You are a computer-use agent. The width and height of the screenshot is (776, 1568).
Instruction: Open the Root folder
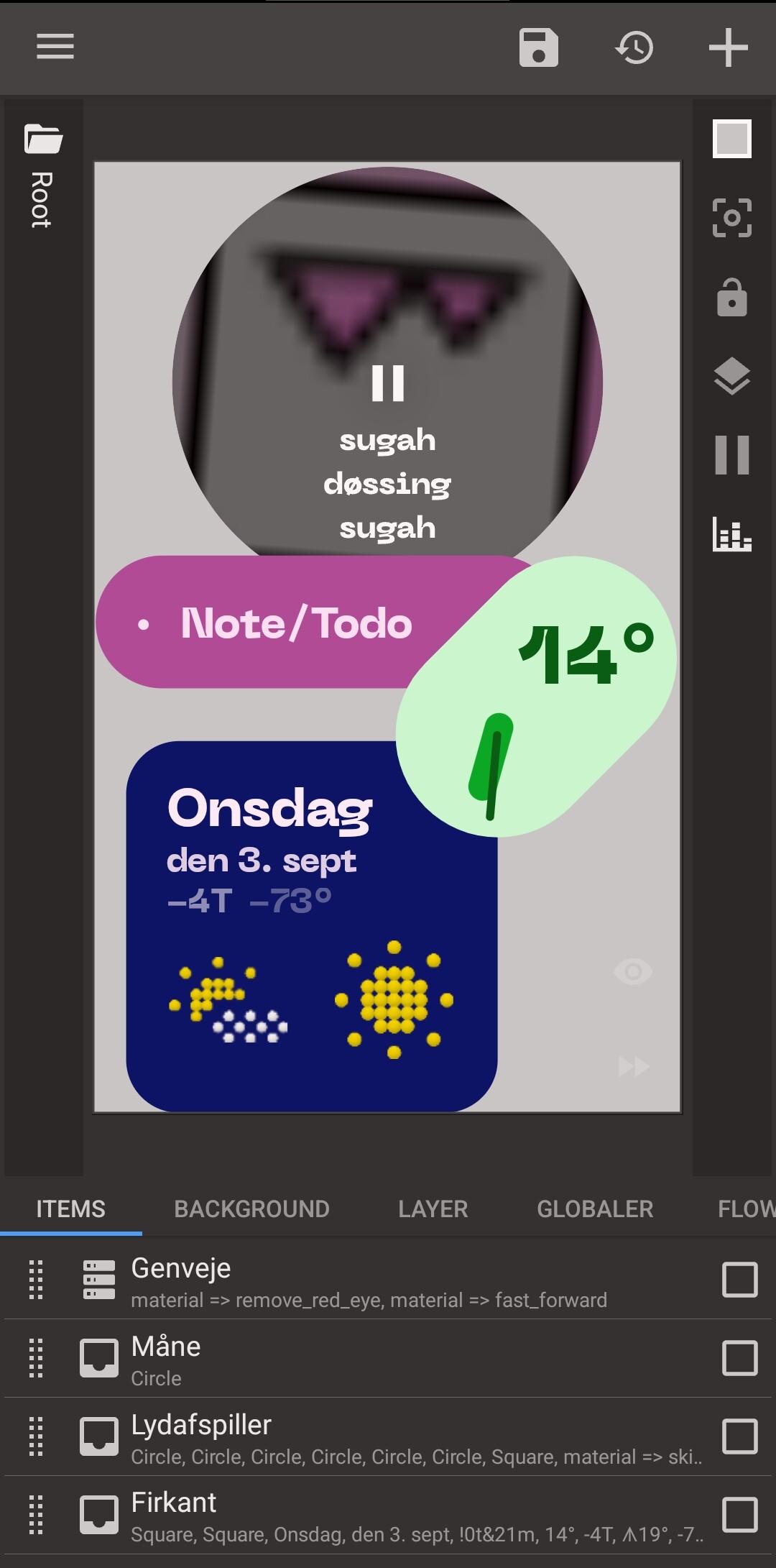tap(42, 176)
